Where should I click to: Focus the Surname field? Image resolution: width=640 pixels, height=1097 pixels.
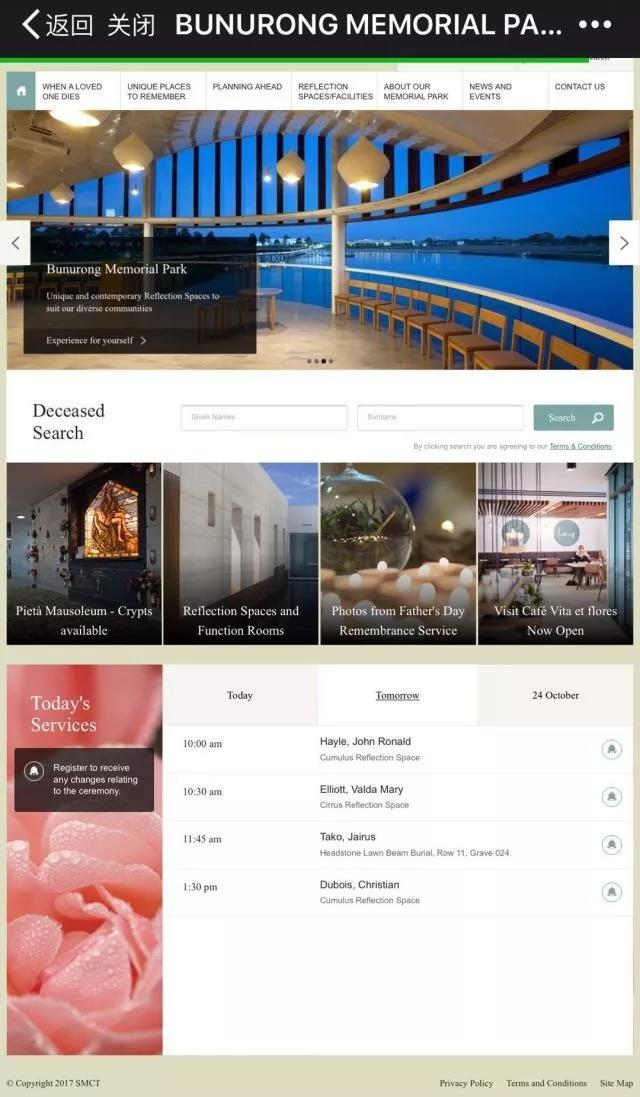[x=440, y=417]
